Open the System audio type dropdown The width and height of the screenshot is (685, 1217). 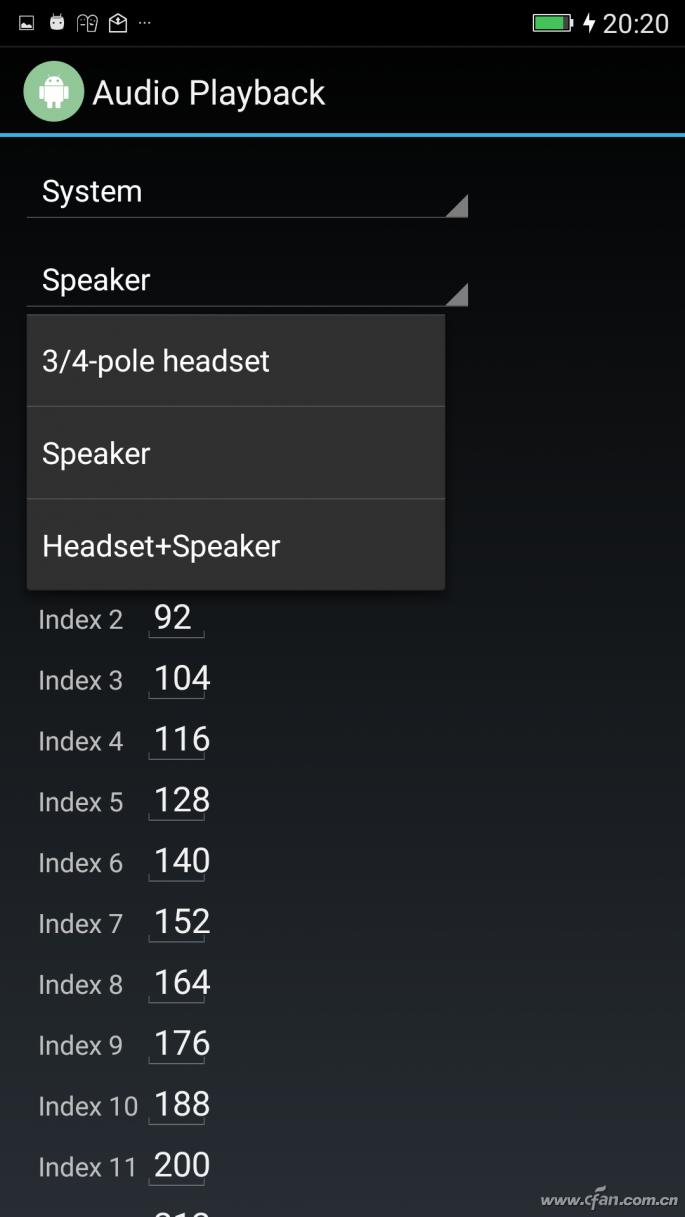click(246, 192)
